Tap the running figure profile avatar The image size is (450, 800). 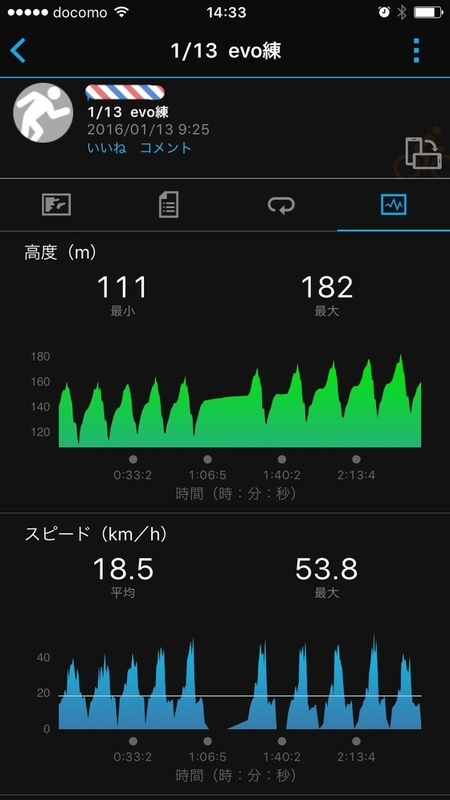(43, 113)
